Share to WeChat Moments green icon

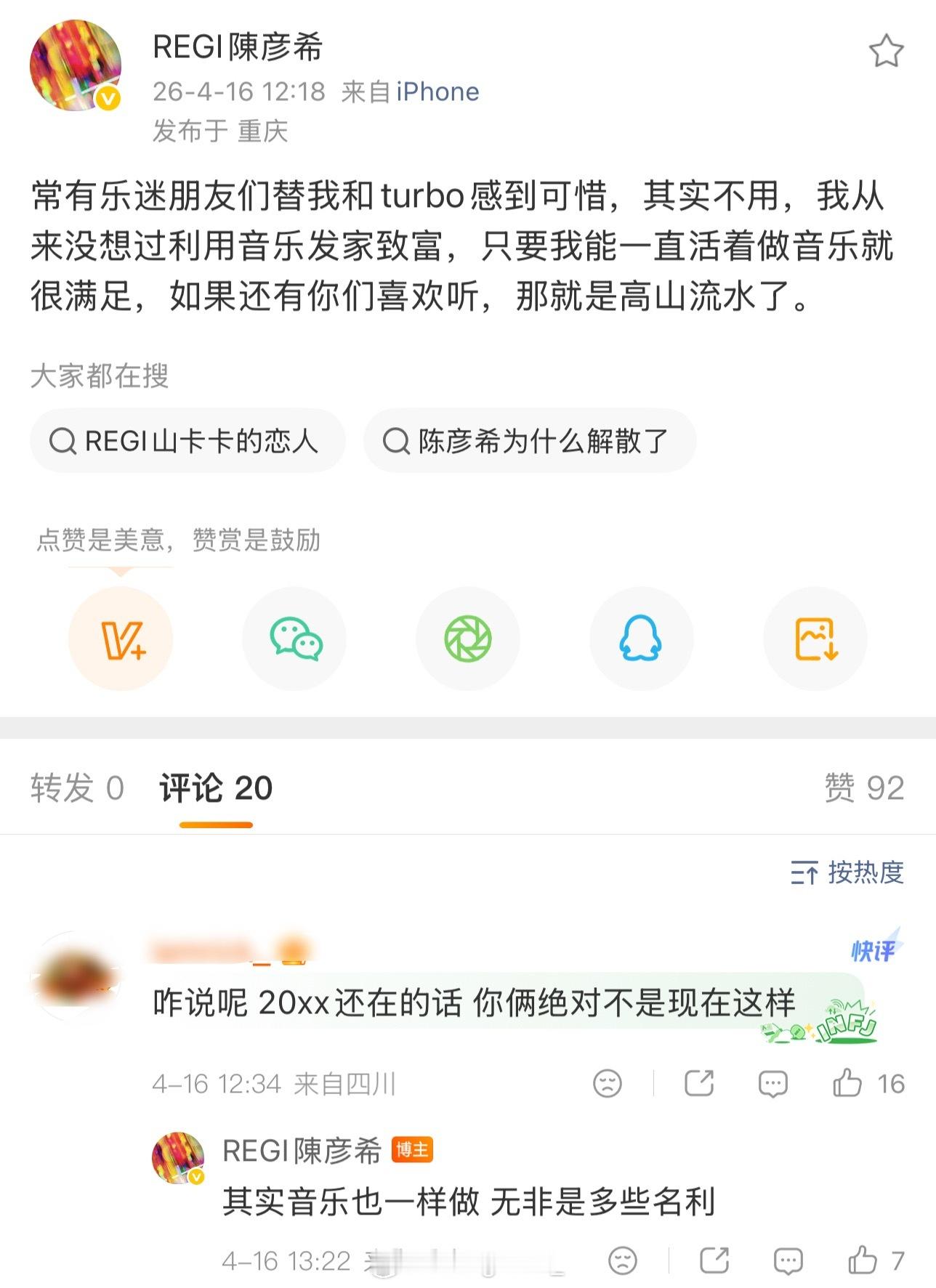point(468,639)
